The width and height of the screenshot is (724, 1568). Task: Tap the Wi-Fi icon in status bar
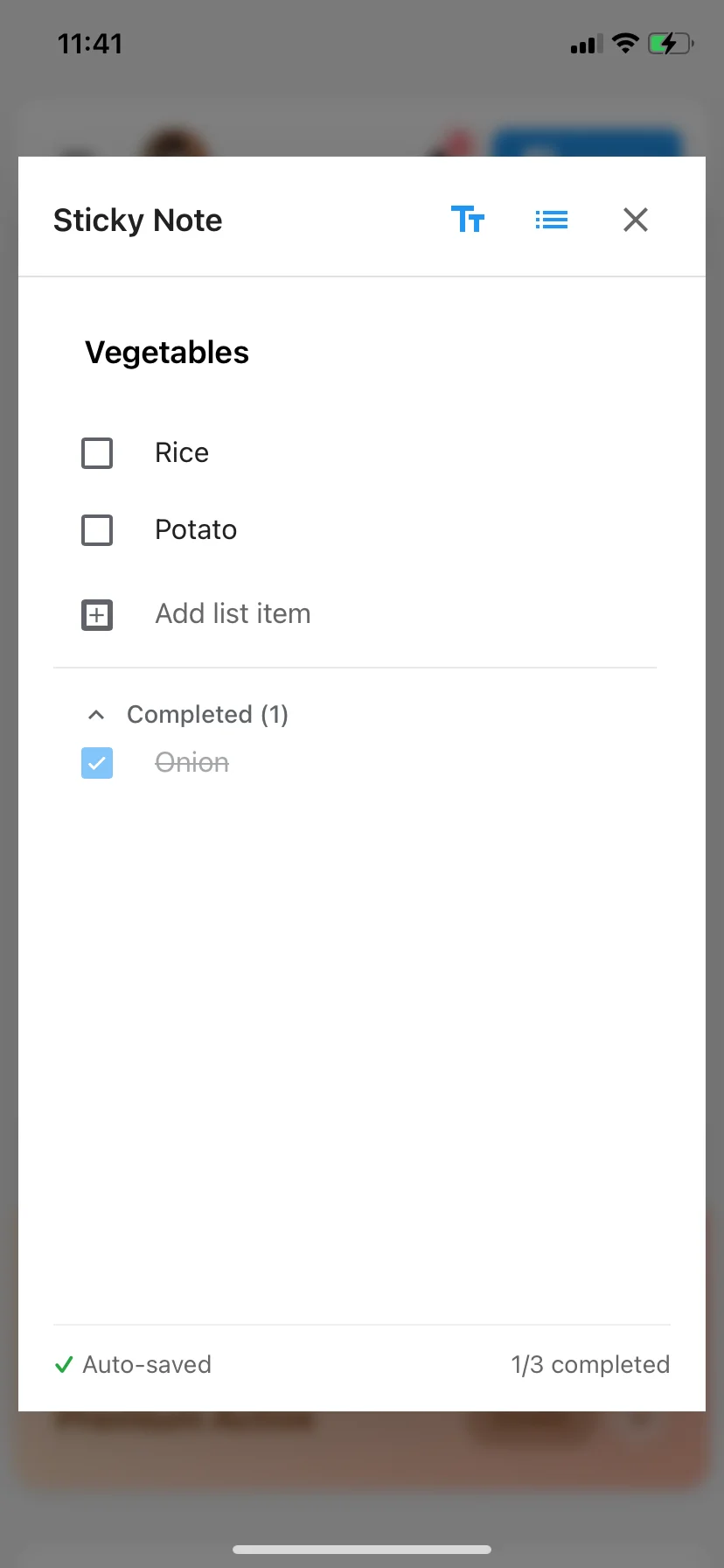625,42
